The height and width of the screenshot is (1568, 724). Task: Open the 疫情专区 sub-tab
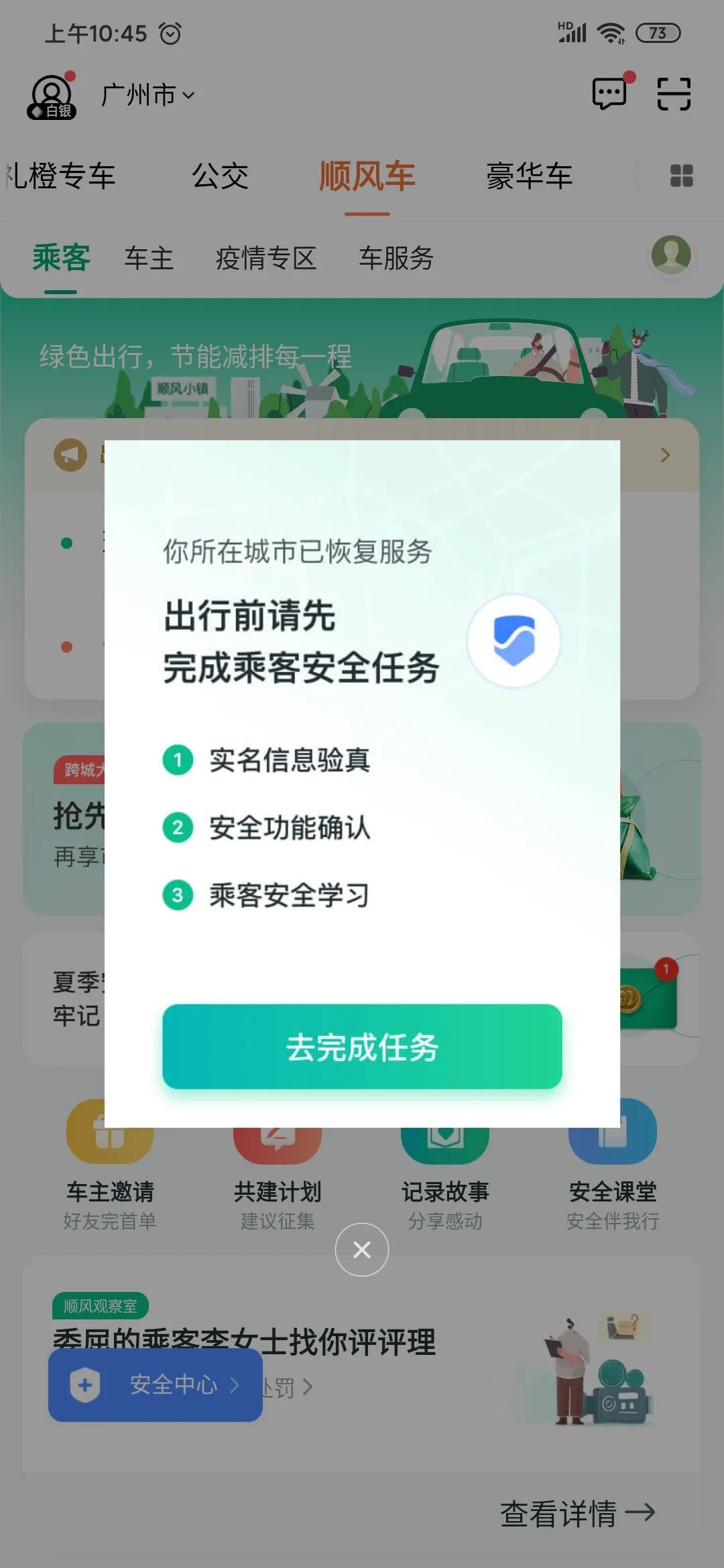coord(265,259)
